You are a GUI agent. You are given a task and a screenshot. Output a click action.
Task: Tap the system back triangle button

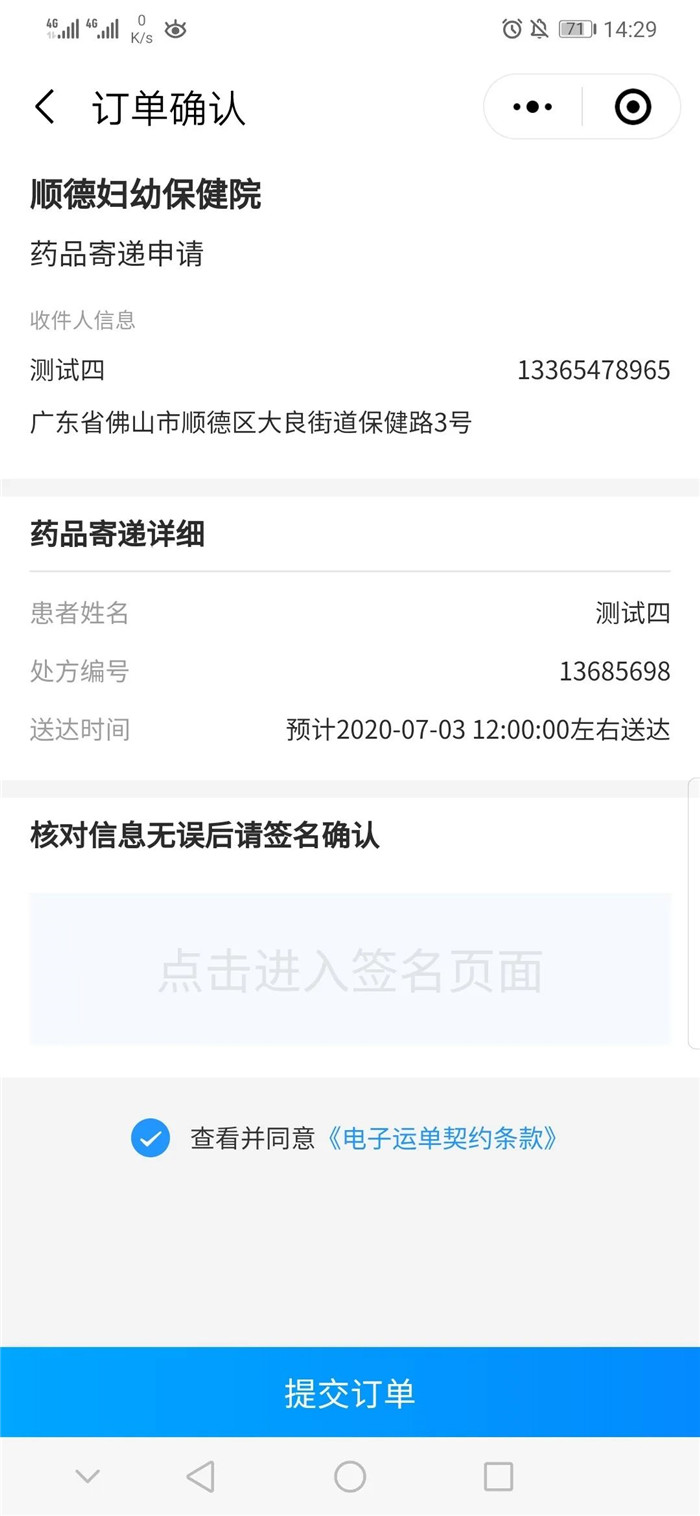[x=201, y=1476]
